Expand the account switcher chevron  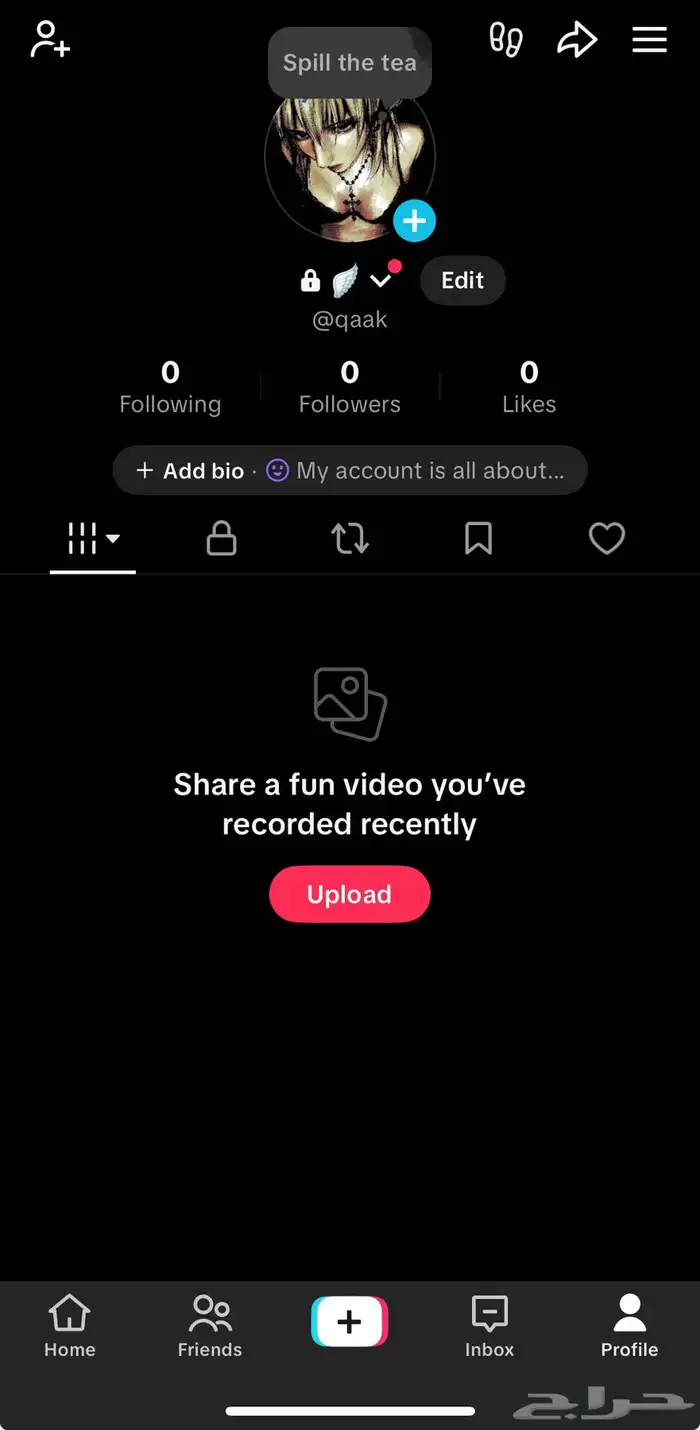pyautogui.click(x=380, y=281)
